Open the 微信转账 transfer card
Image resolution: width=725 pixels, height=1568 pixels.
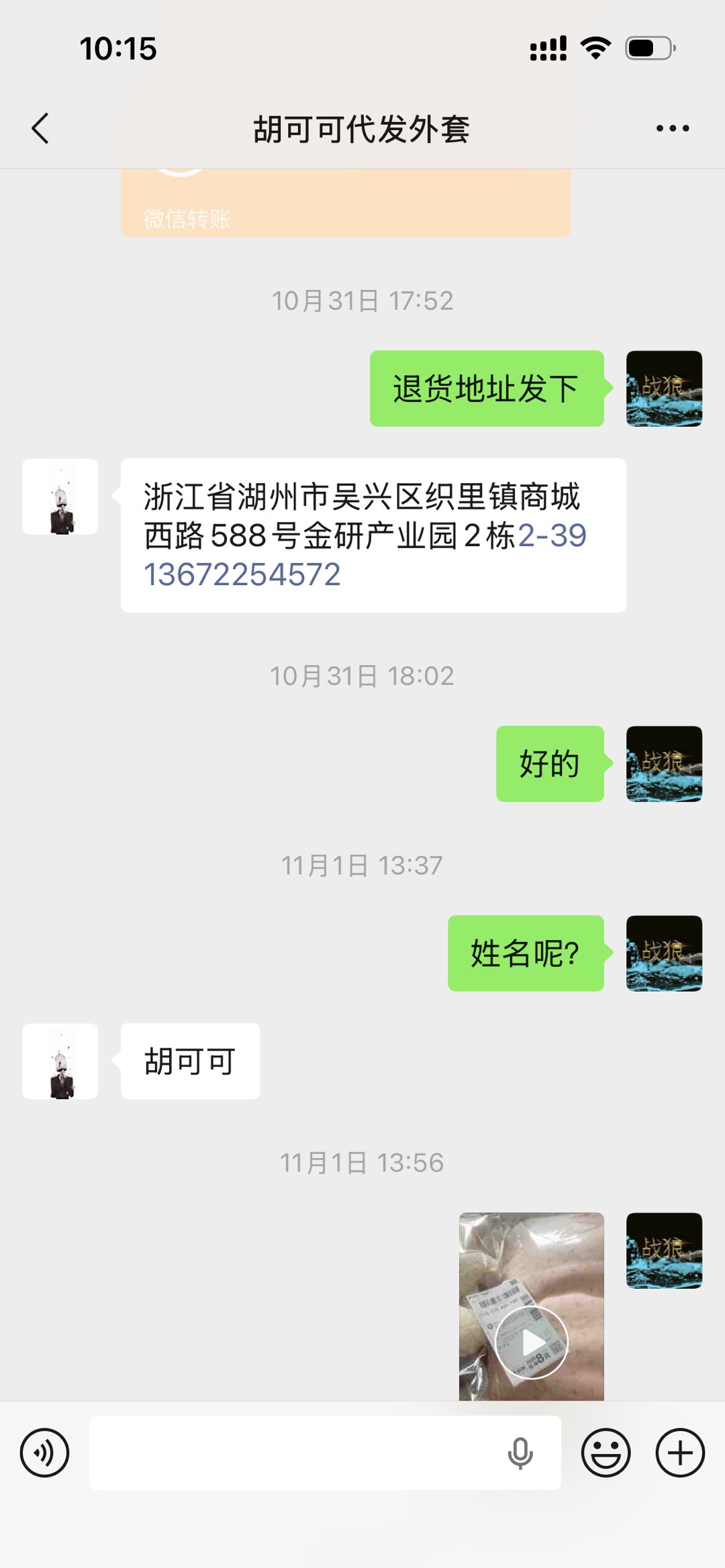[344, 201]
